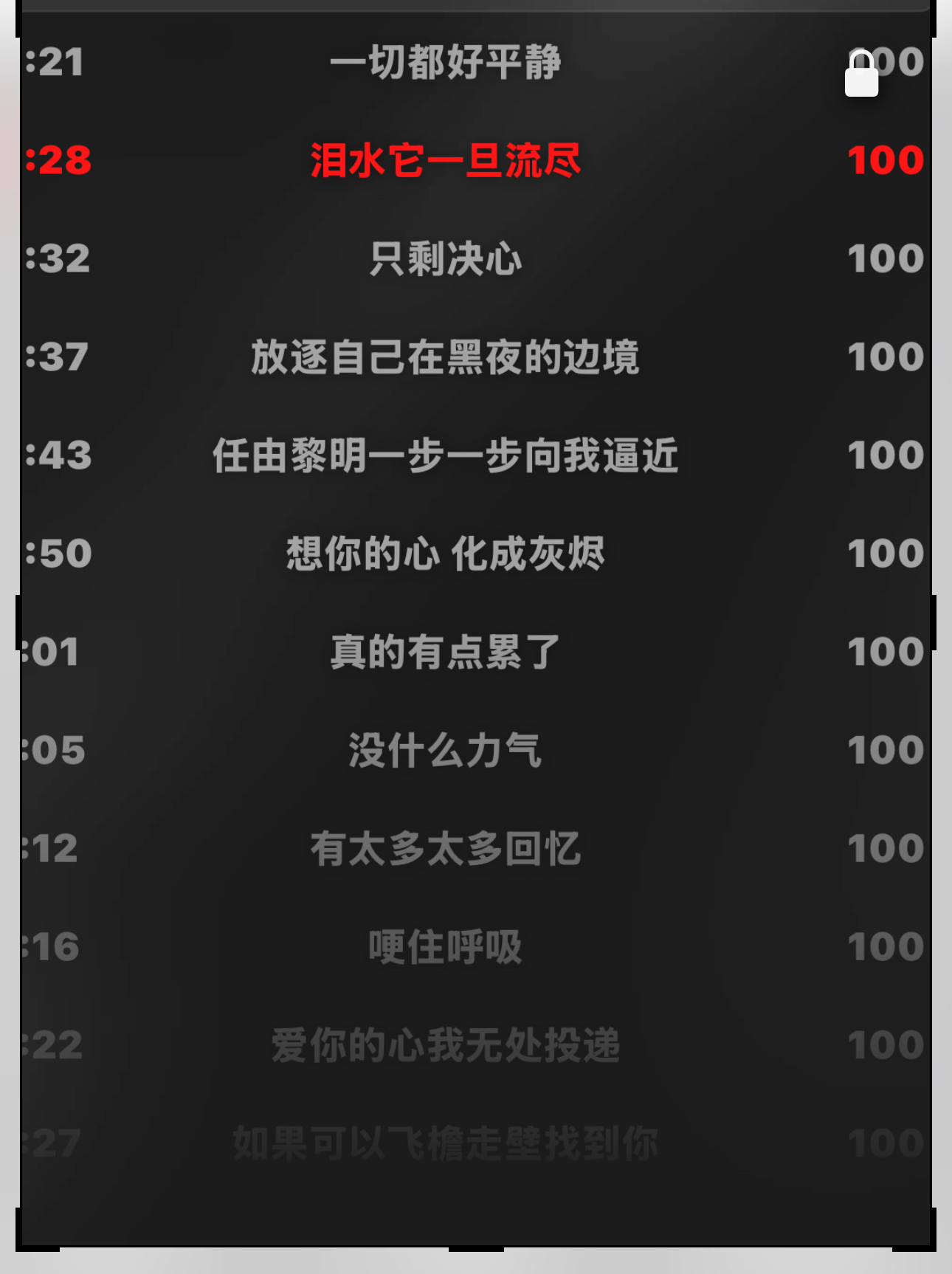The image size is (952, 1274).
Task: Jump to lyric line 一切都好平静
Action: click(445, 62)
